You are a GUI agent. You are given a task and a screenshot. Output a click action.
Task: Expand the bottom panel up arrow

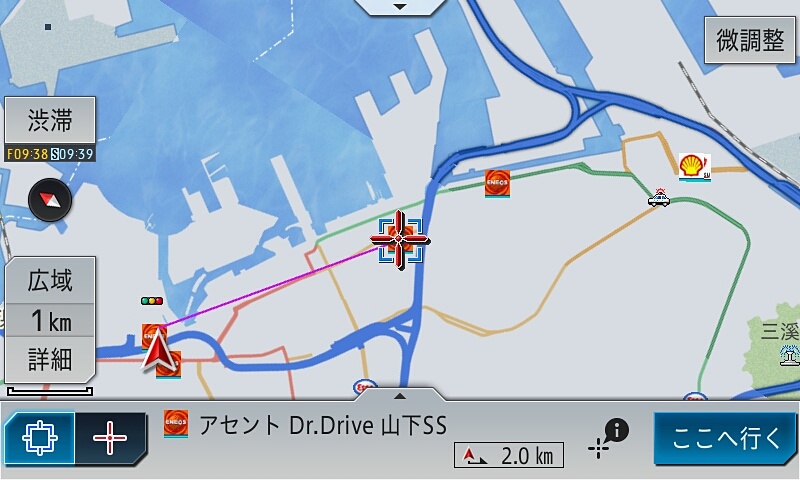click(x=400, y=395)
